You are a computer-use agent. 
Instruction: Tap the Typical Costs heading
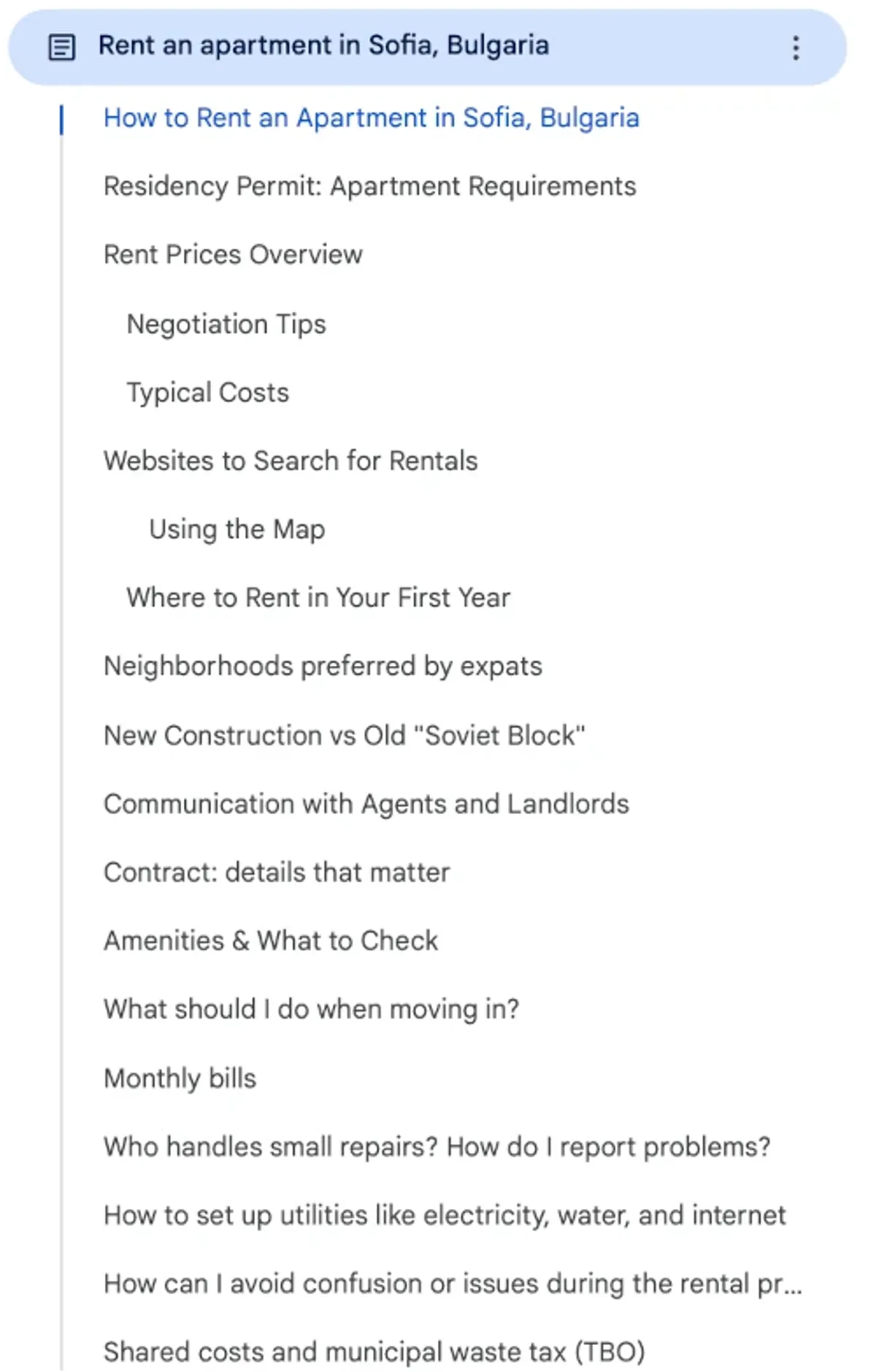click(208, 393)
